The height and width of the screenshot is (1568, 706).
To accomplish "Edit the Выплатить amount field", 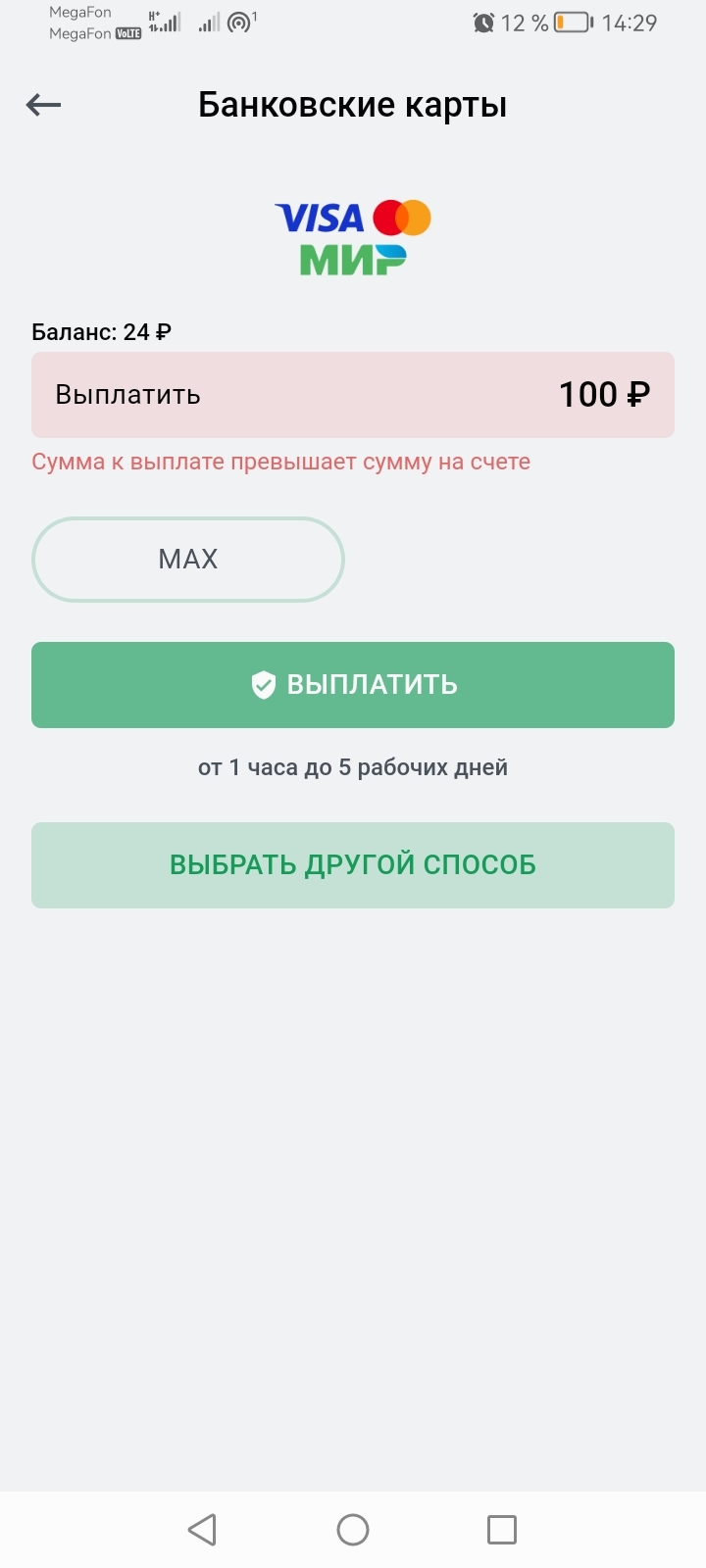I will click(353, 395).
